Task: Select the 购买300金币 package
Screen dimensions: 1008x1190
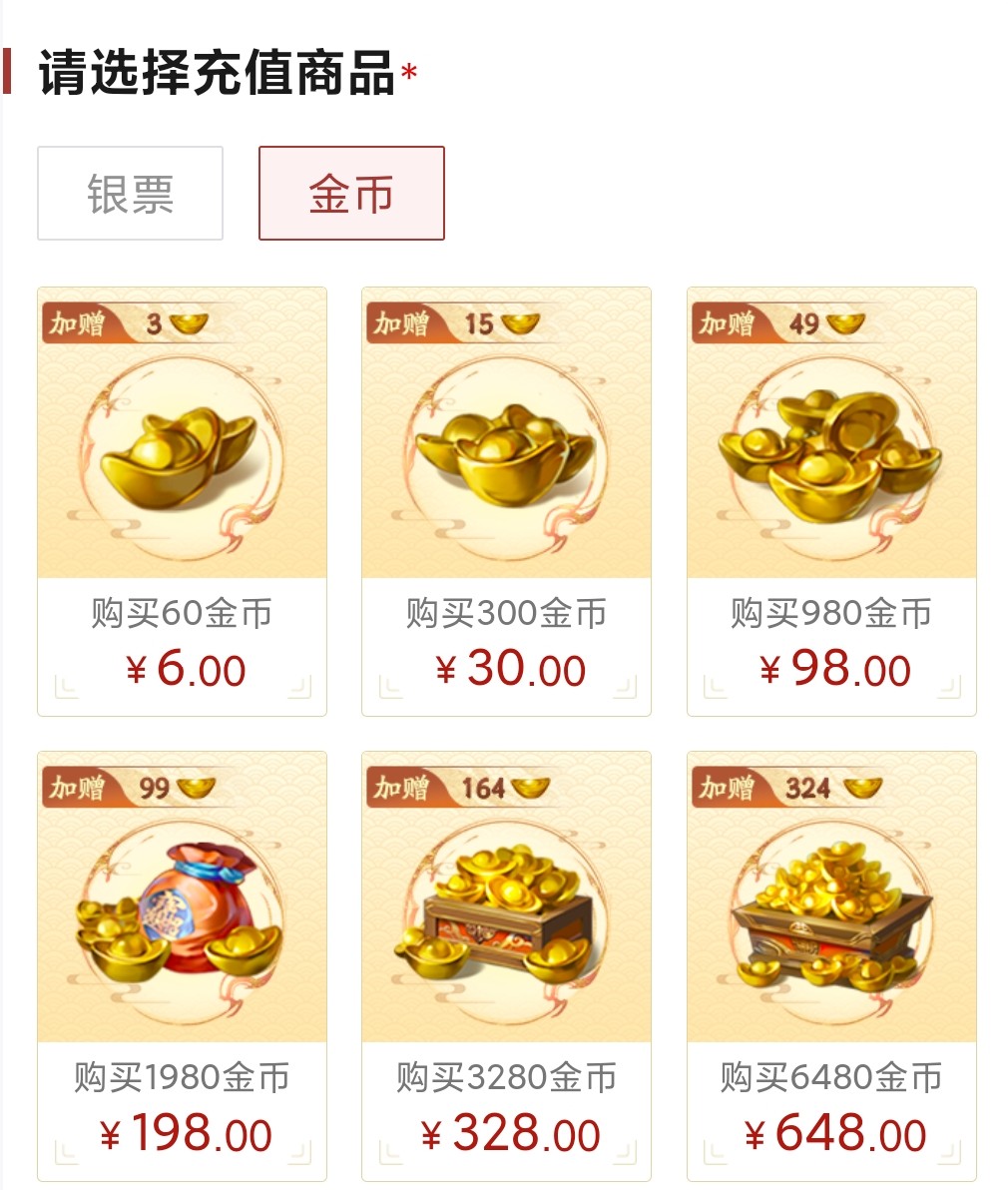Action: 506,501
